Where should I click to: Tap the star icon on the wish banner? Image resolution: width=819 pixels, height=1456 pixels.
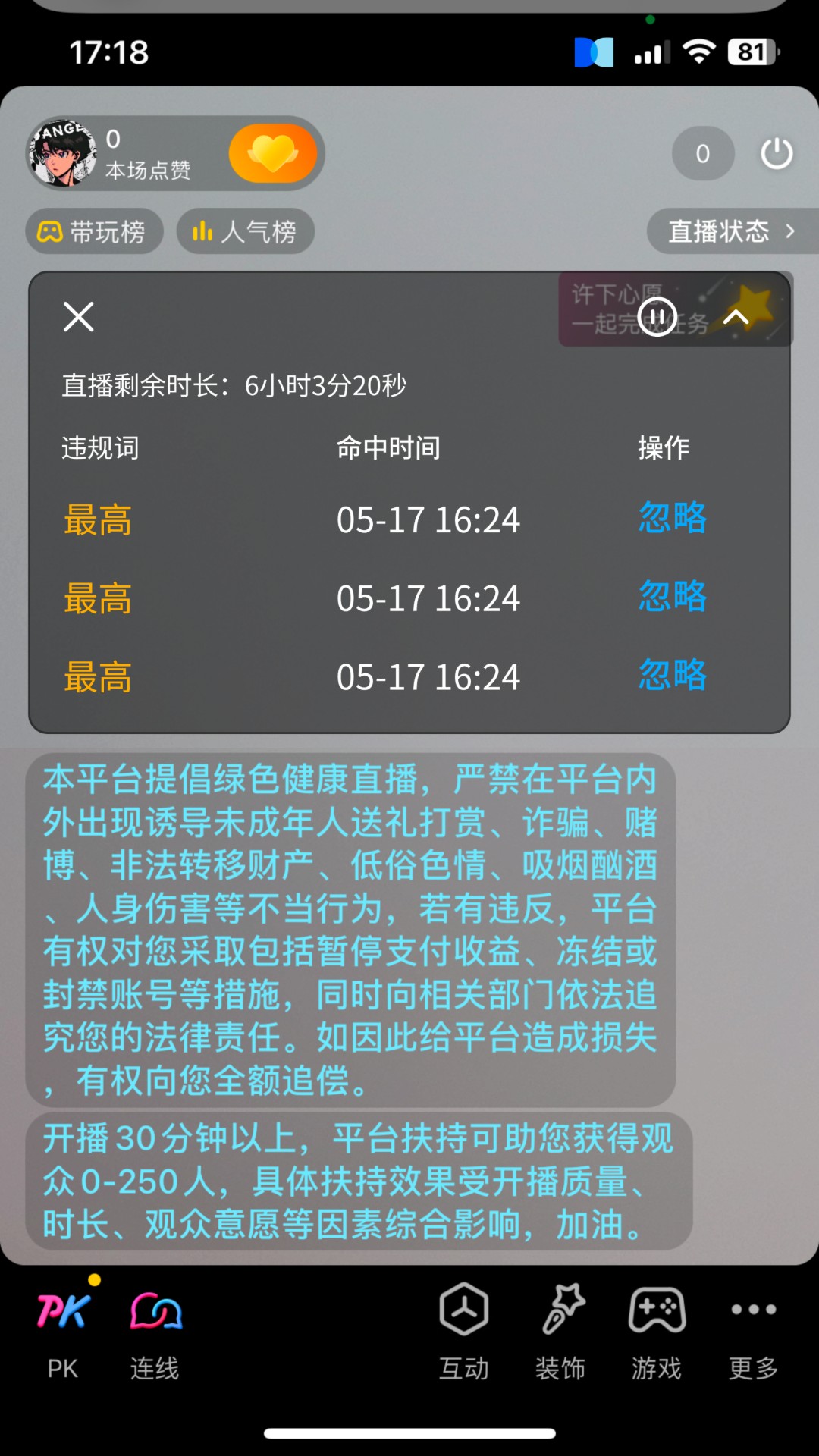point(752,304)
